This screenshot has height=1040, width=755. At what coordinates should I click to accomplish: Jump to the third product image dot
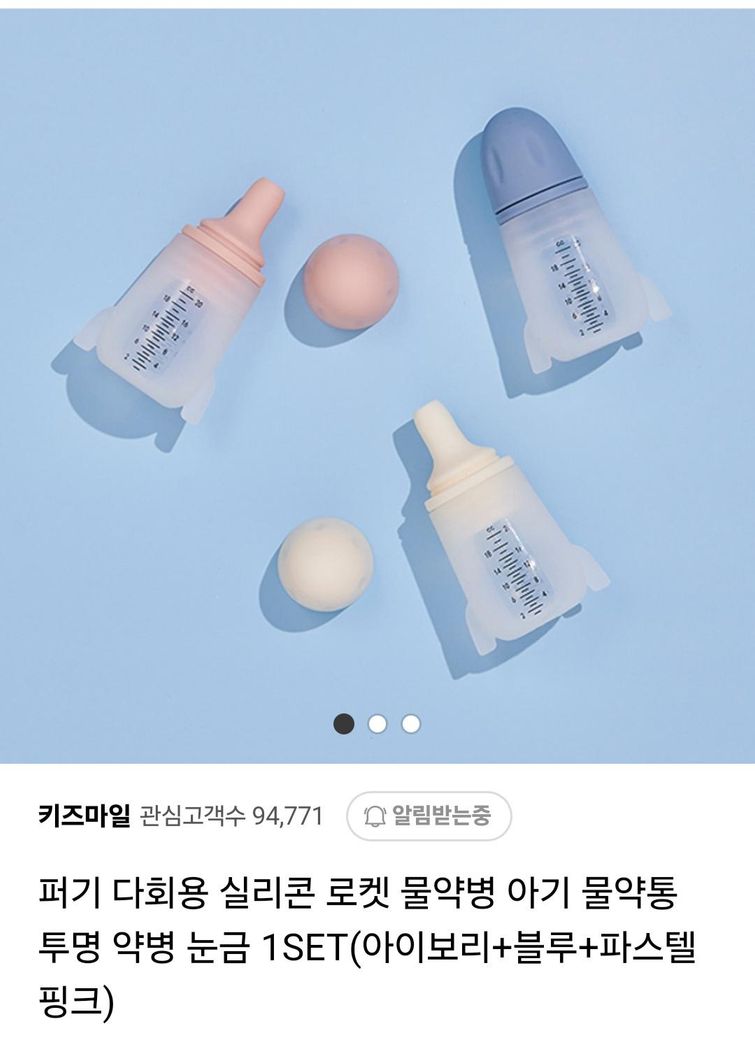(410, 724)
